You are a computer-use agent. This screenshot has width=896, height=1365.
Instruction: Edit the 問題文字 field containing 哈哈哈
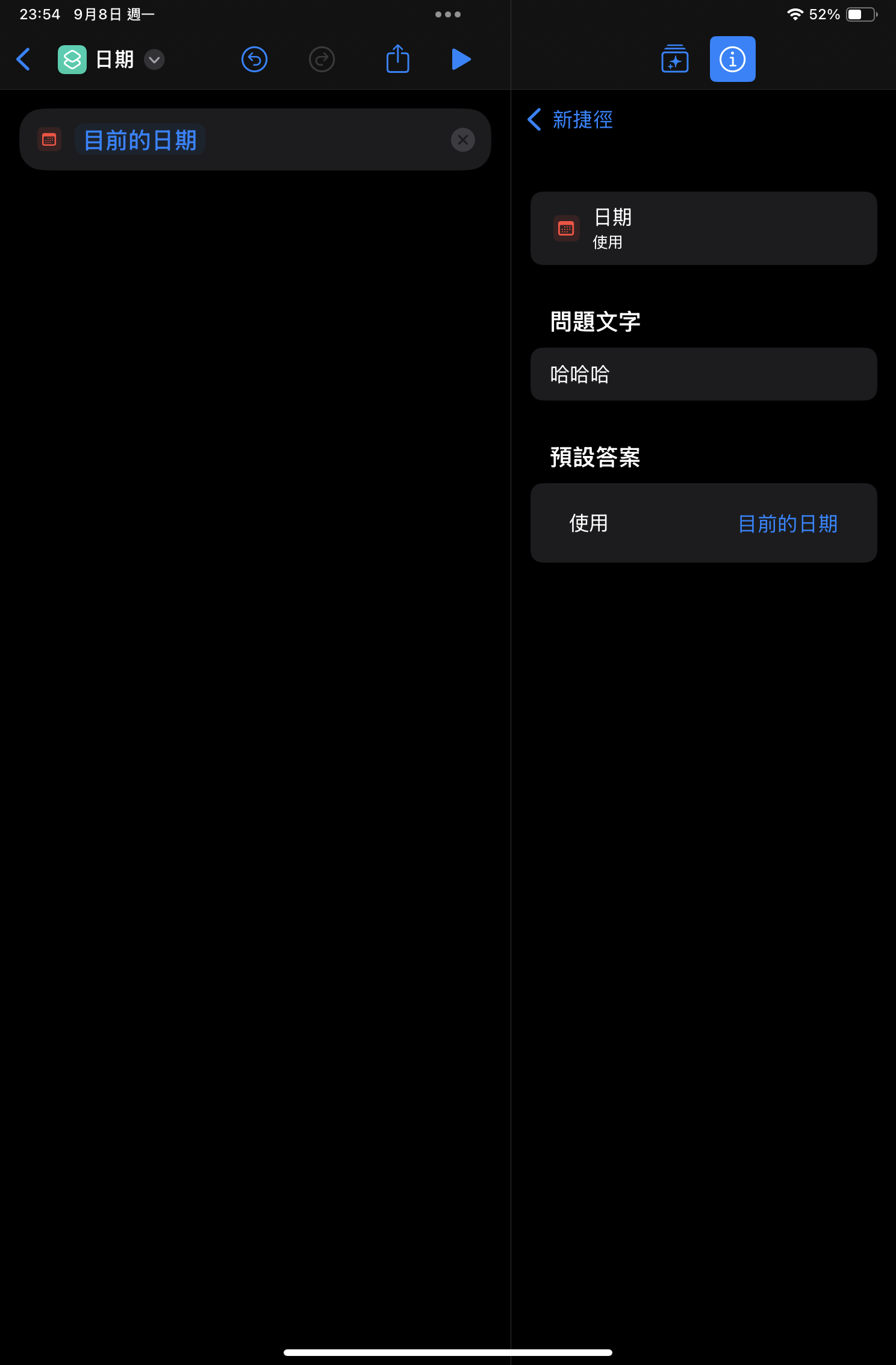[703, 374]
